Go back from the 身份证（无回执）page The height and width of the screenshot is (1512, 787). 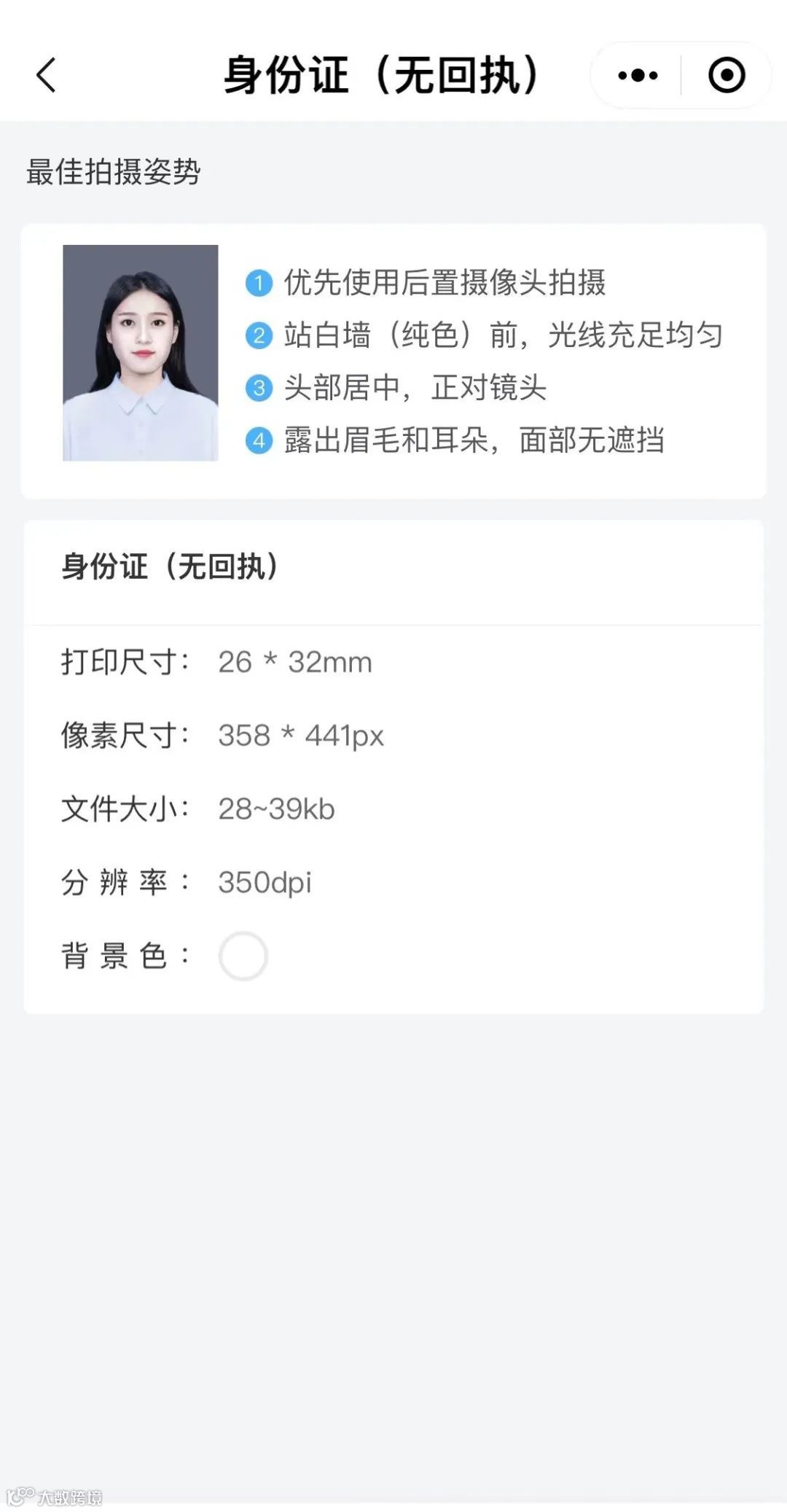(46, 75)
